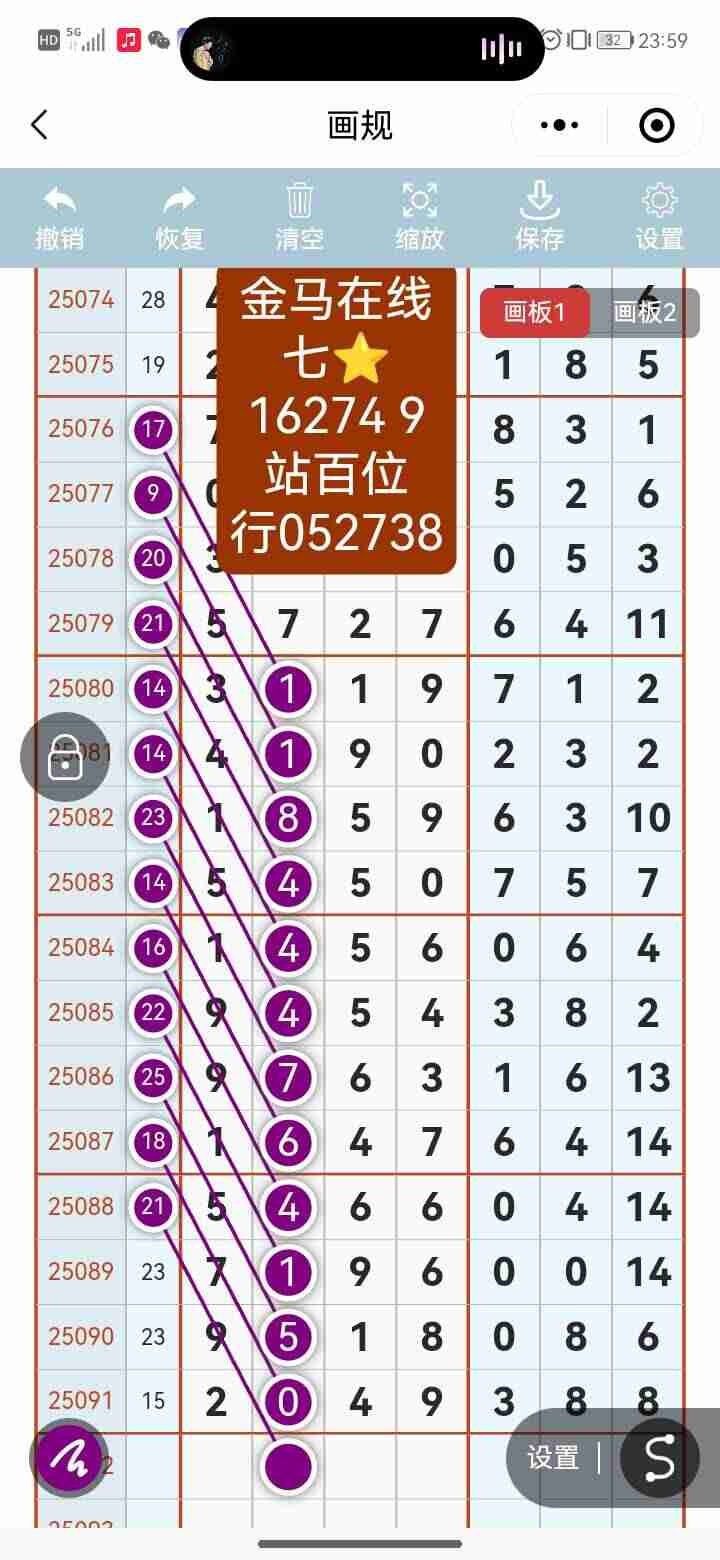Switch to the 画板2 tab

click(x=646, y=312)
